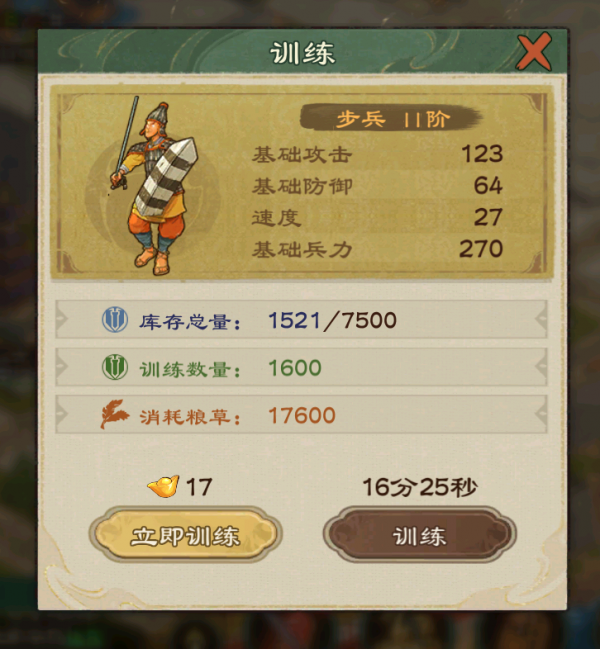
Task: Start training with the 训练 button
Action: (419, 536)
